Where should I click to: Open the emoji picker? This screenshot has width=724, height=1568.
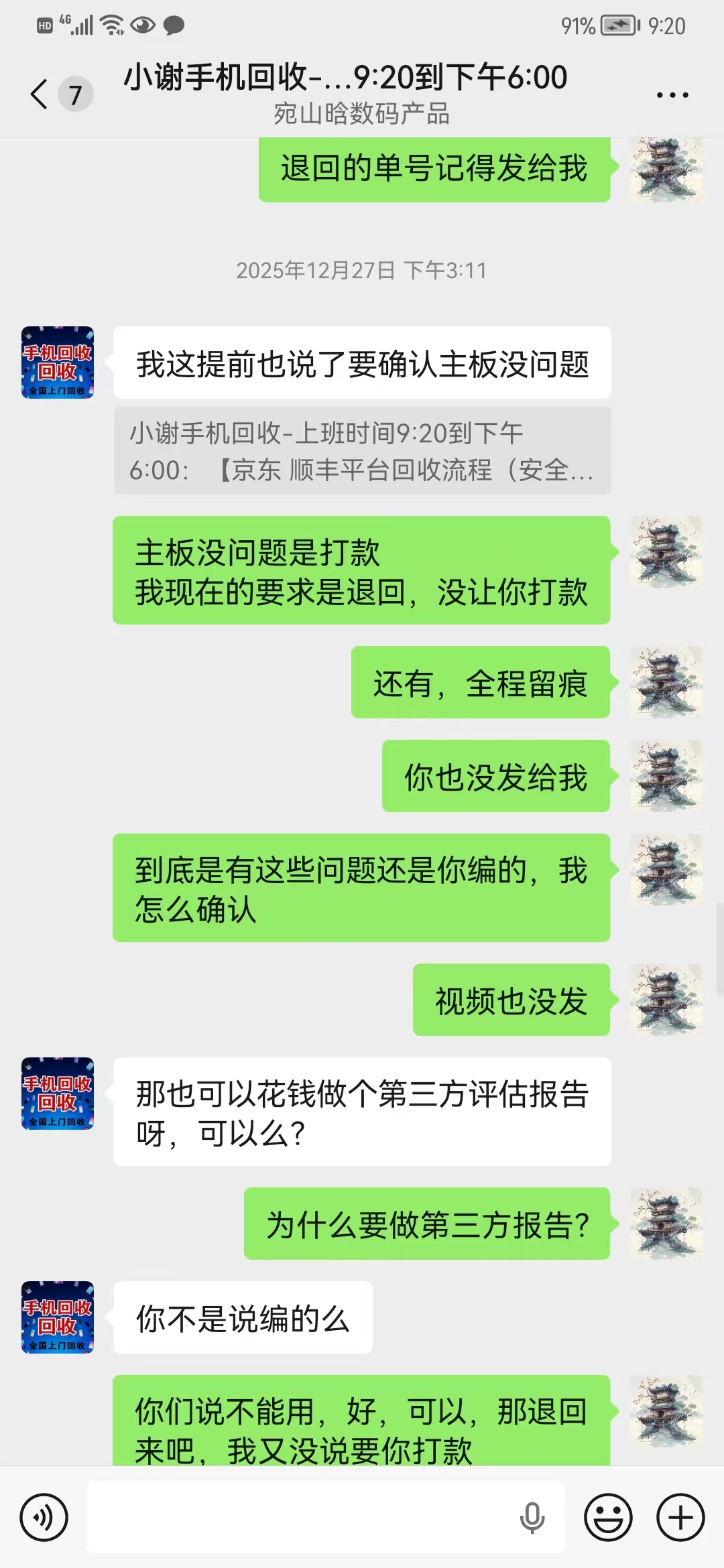tap(608, 1517)
